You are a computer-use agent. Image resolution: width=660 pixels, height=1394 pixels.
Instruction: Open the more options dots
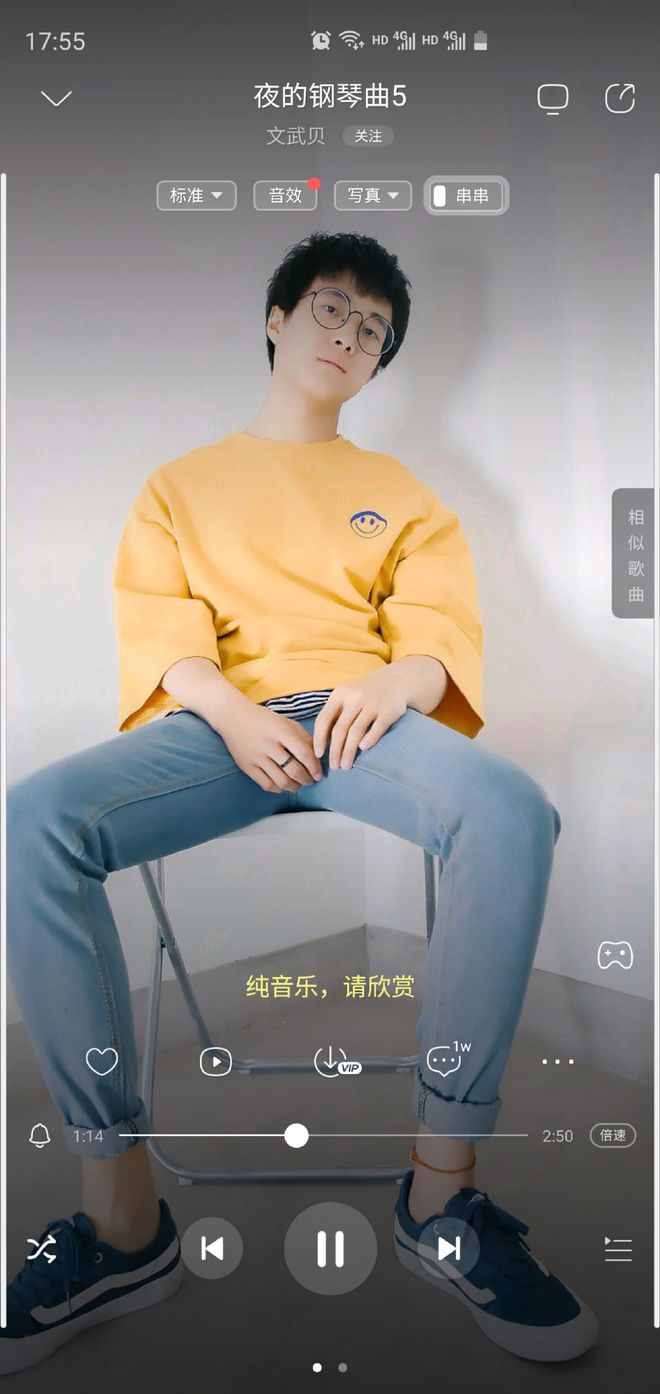click(x=557, y=1061)
